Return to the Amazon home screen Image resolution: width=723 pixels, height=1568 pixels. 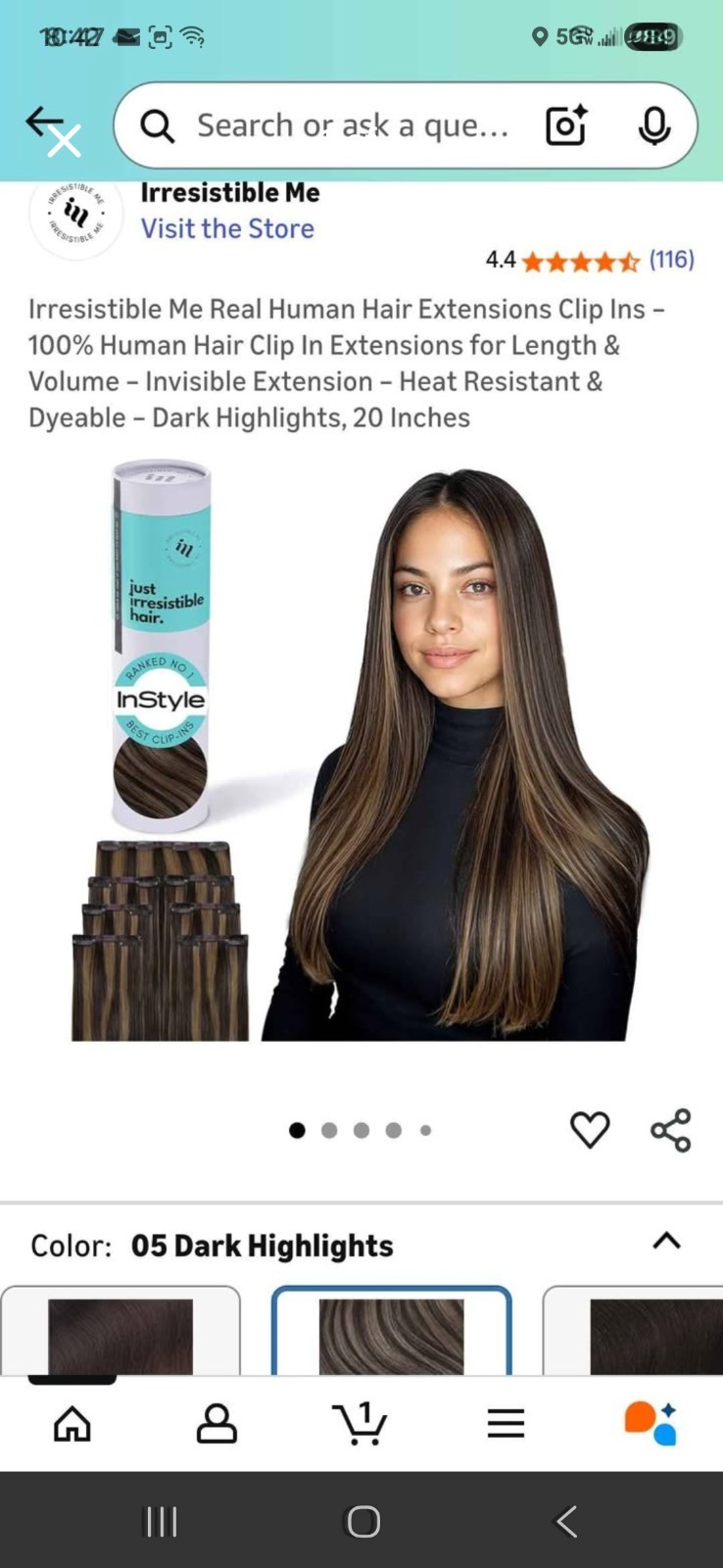coord(72,1425)
